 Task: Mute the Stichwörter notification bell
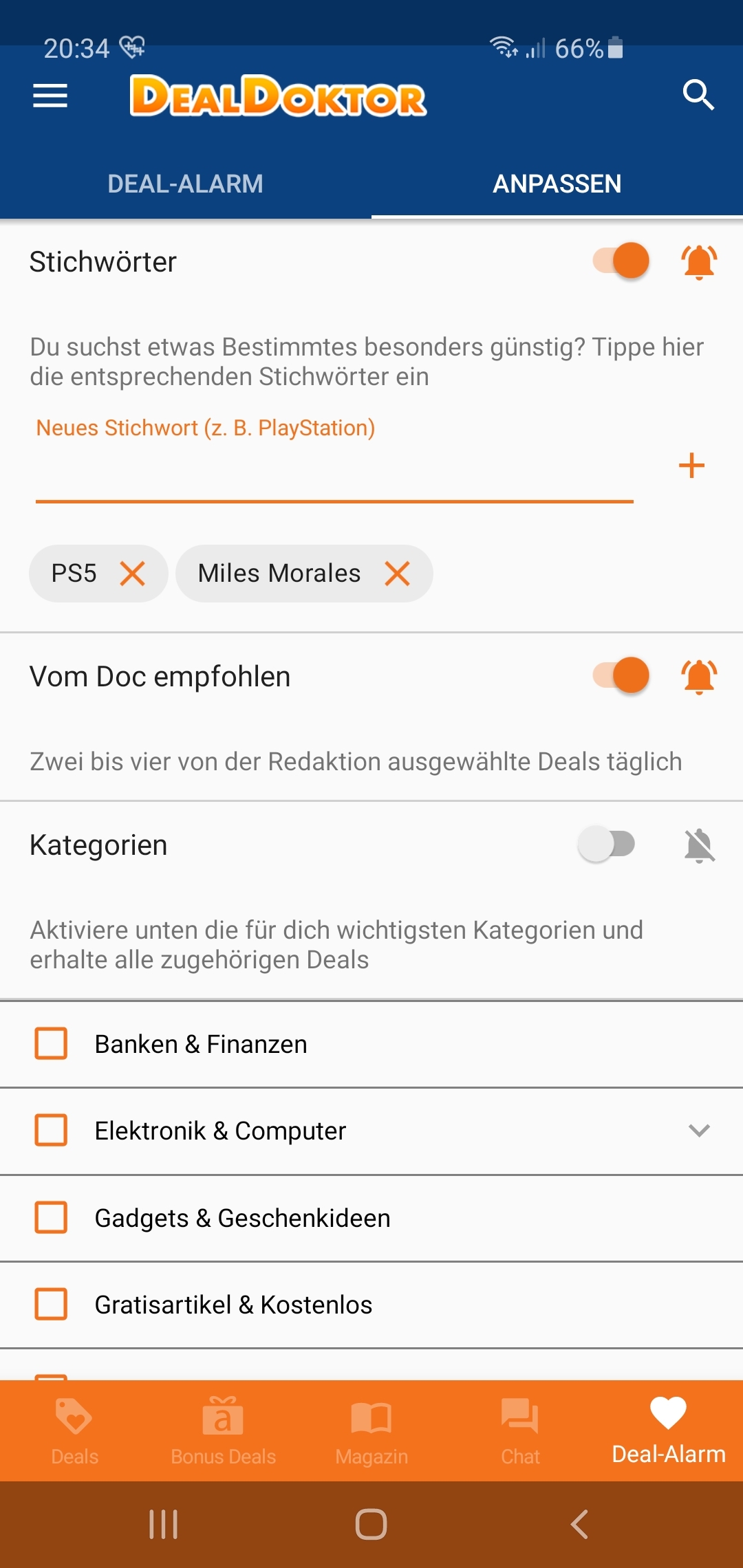[699, 262]
